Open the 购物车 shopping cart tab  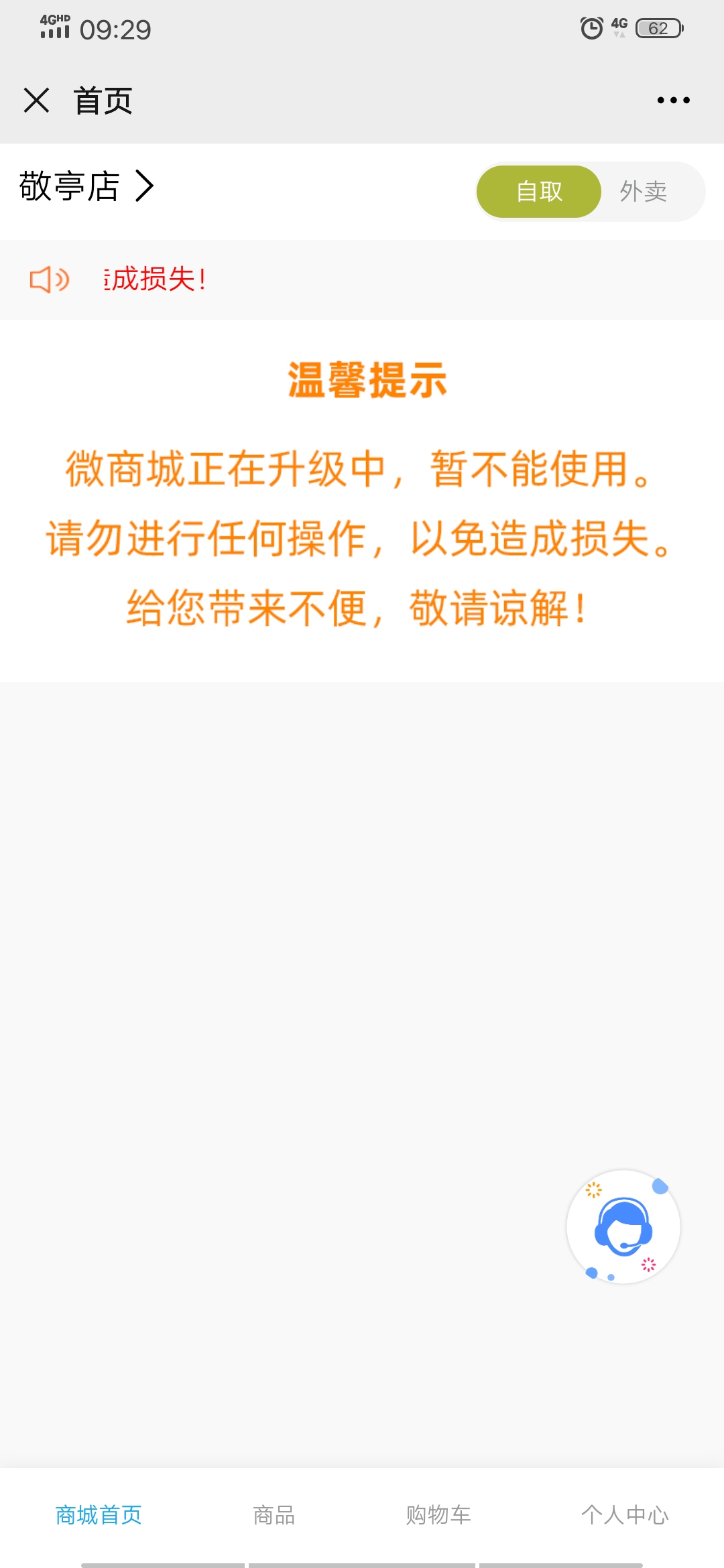(x=438, y=1515)
